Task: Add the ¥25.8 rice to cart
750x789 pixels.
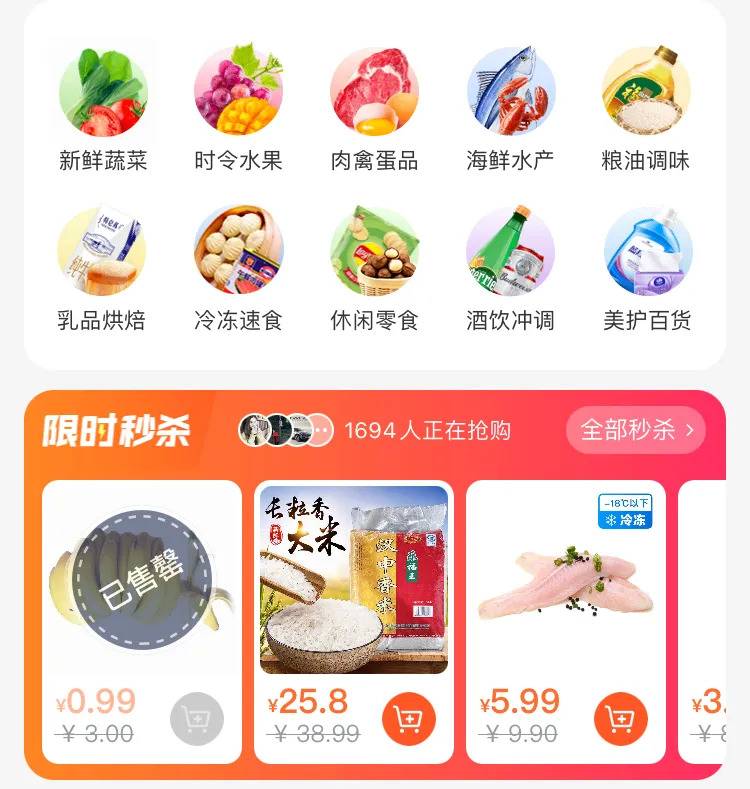Action: tap(408, 719)
